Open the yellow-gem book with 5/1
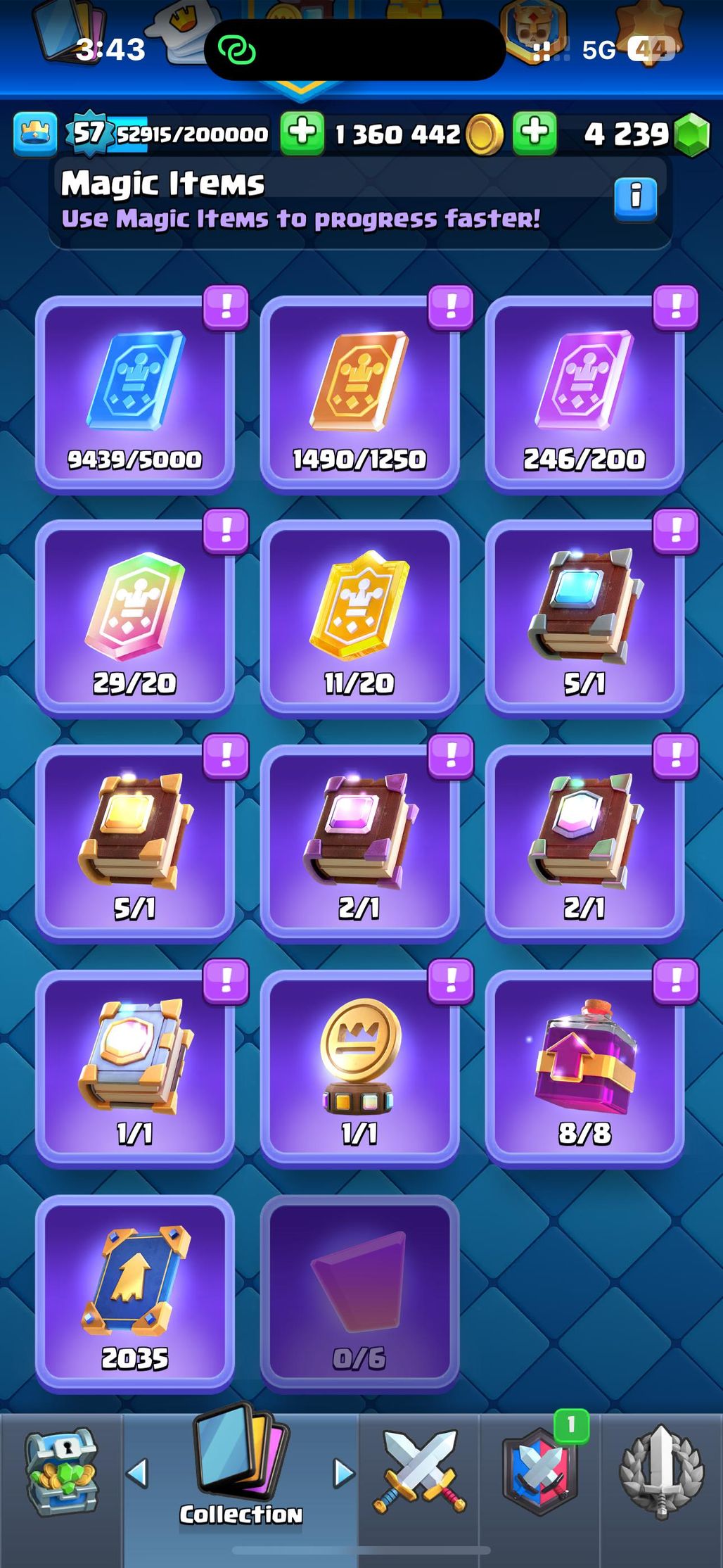Viewport: 723px width, 1568px height. 134,844
